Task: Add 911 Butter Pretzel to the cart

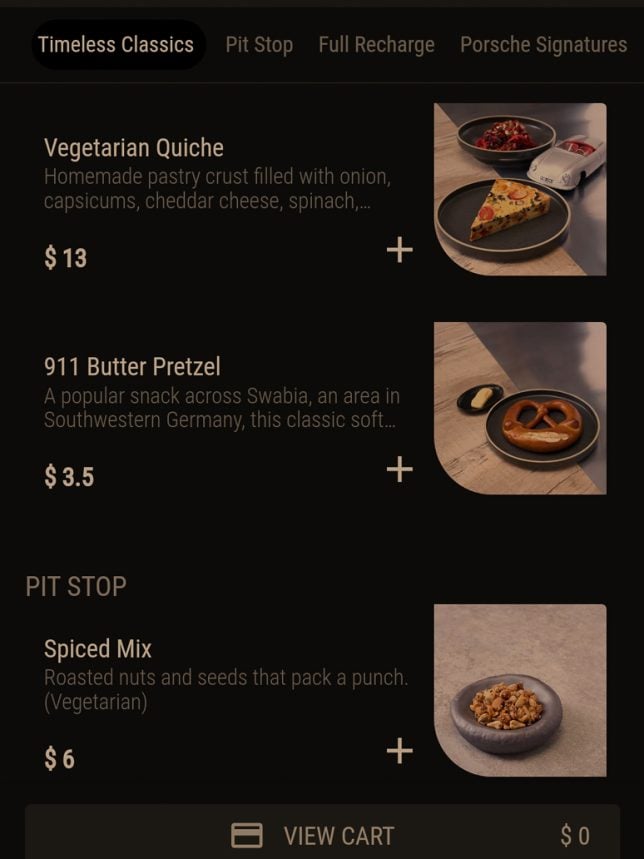Action: [x=399, y=469]
